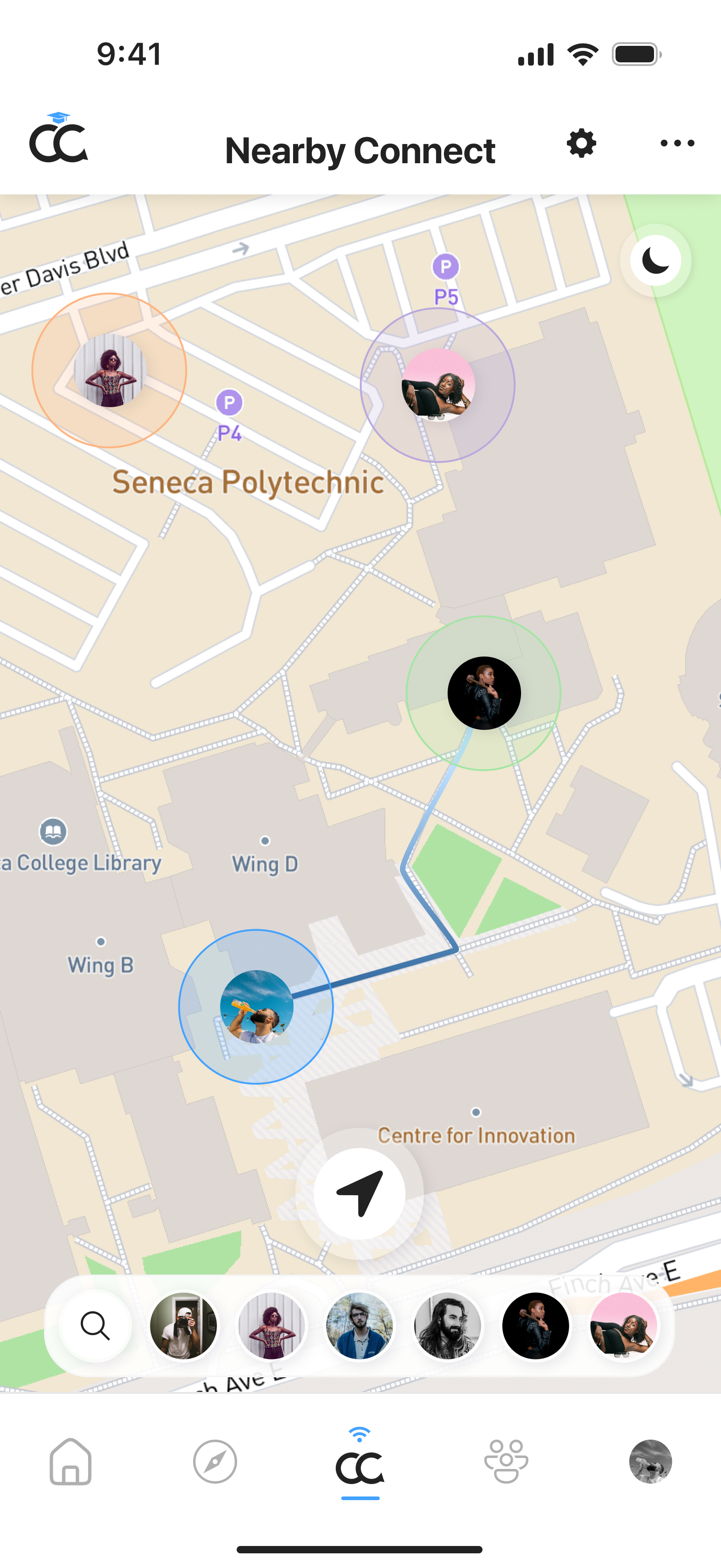Image resolution: width=721 pixels, height=1568 pixels.
Task: Open the three-dot overflow menu
Action: [677, 144]
